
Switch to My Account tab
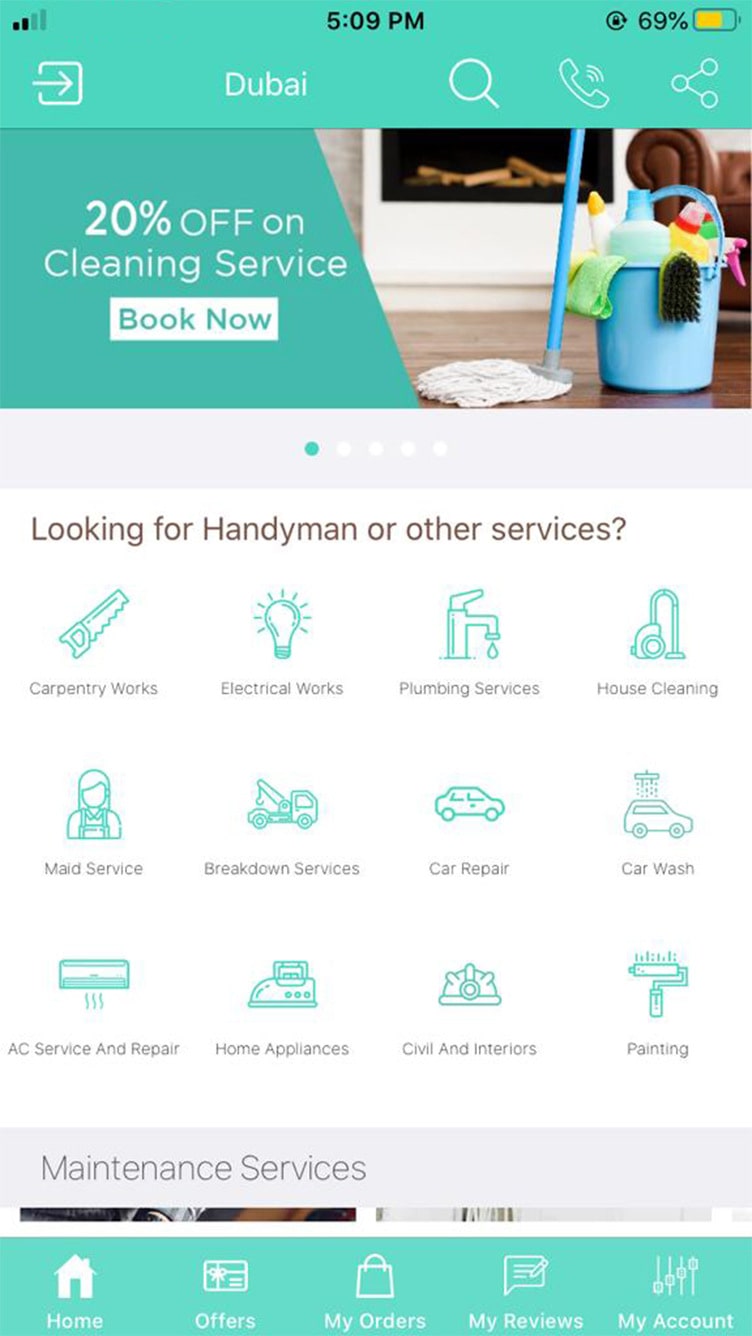coord(675,1290)
